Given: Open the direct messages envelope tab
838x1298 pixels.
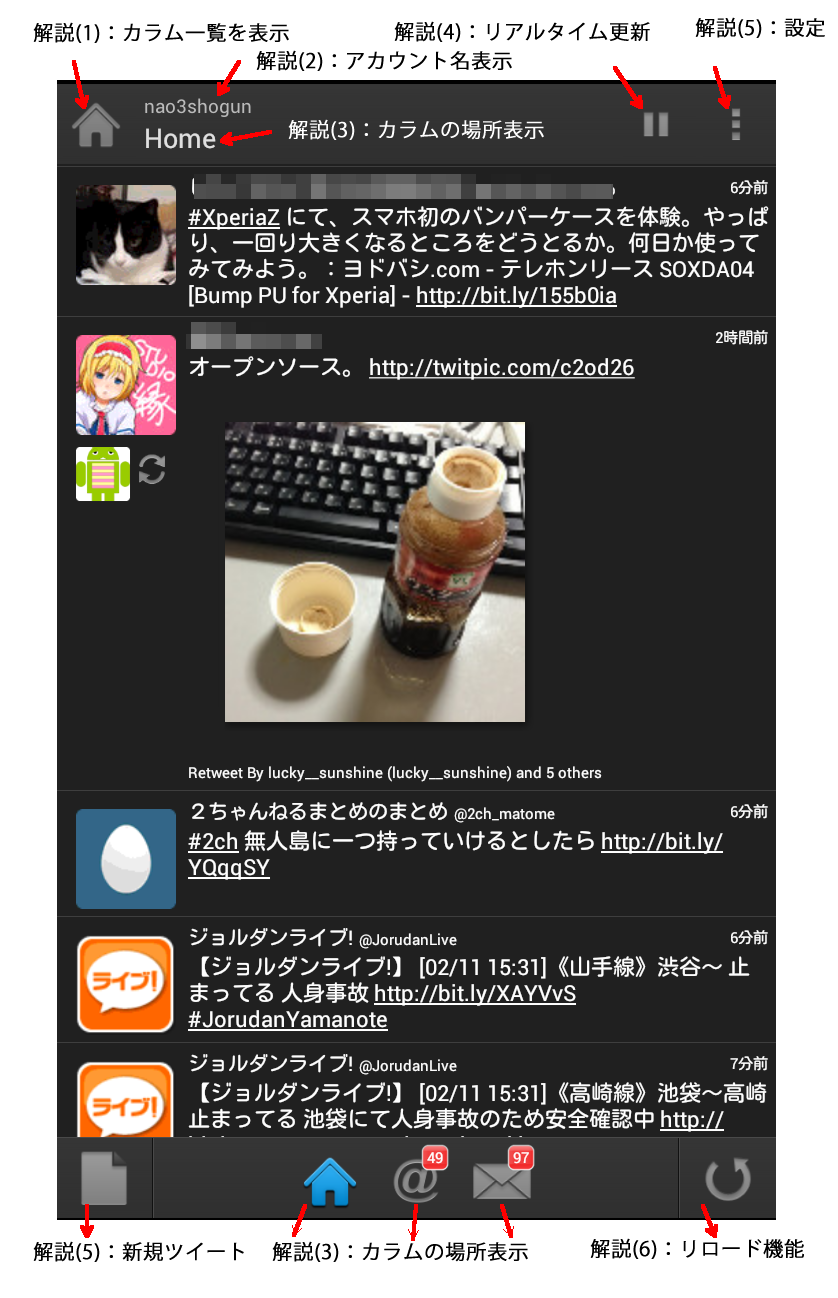Looking at the screenshot, I should [501, 1181].
